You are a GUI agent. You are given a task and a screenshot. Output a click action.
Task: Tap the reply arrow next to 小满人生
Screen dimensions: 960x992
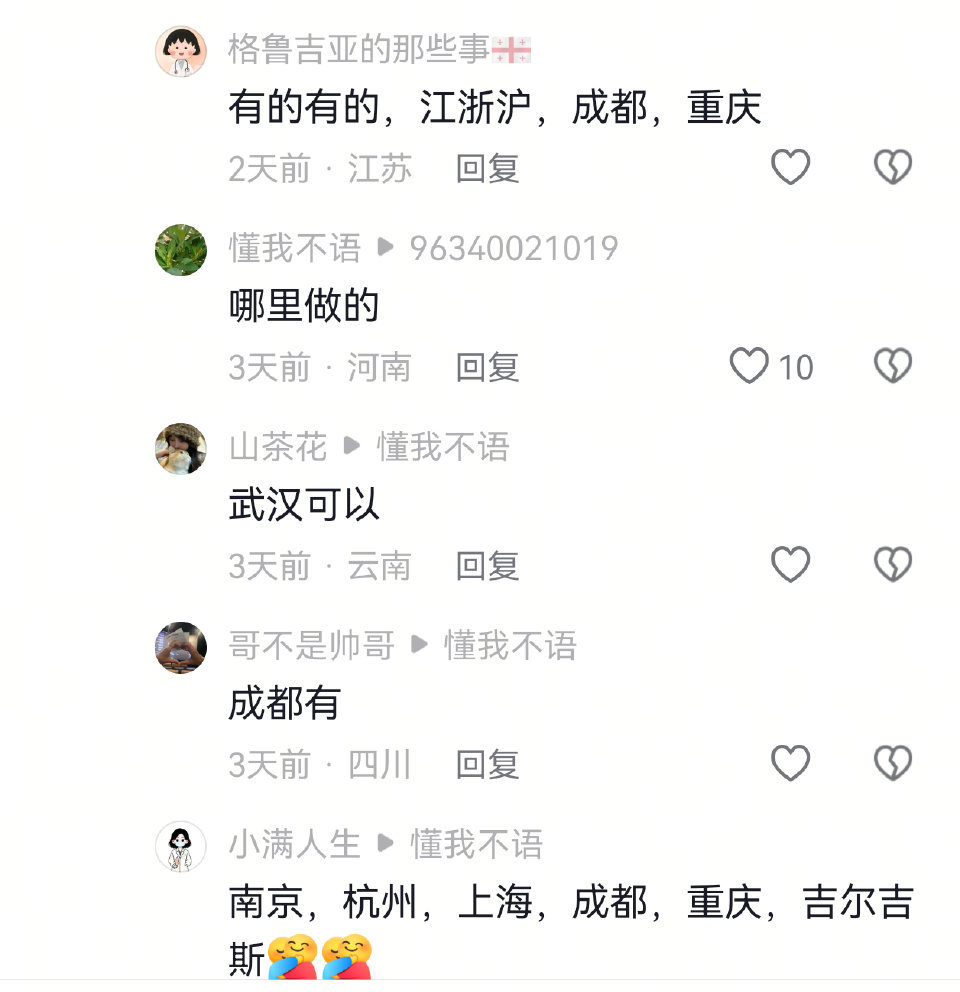pyautogui.click(x=384, y=844)
